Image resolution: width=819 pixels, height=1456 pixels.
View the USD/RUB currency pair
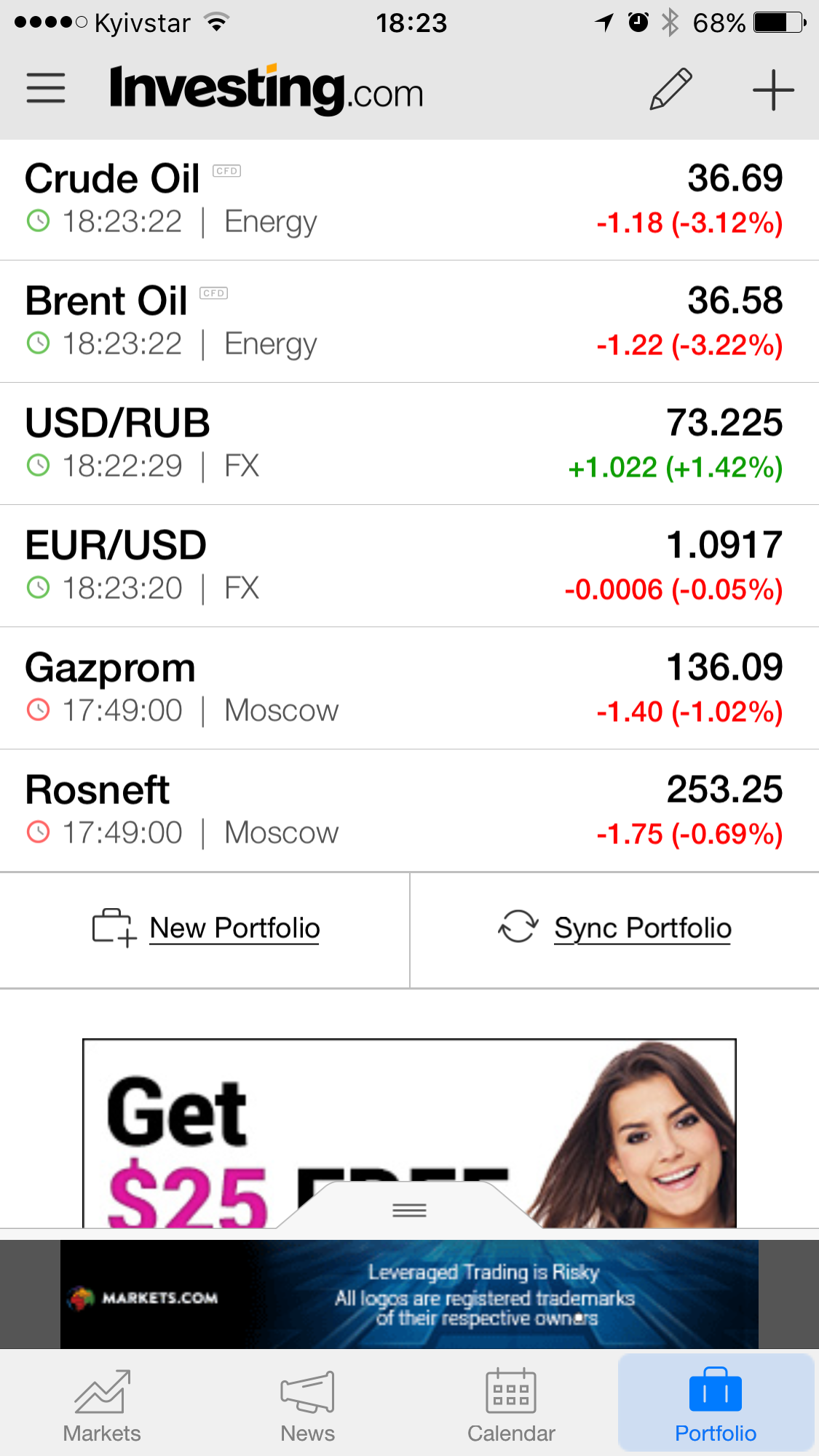(x=409, y=444)
